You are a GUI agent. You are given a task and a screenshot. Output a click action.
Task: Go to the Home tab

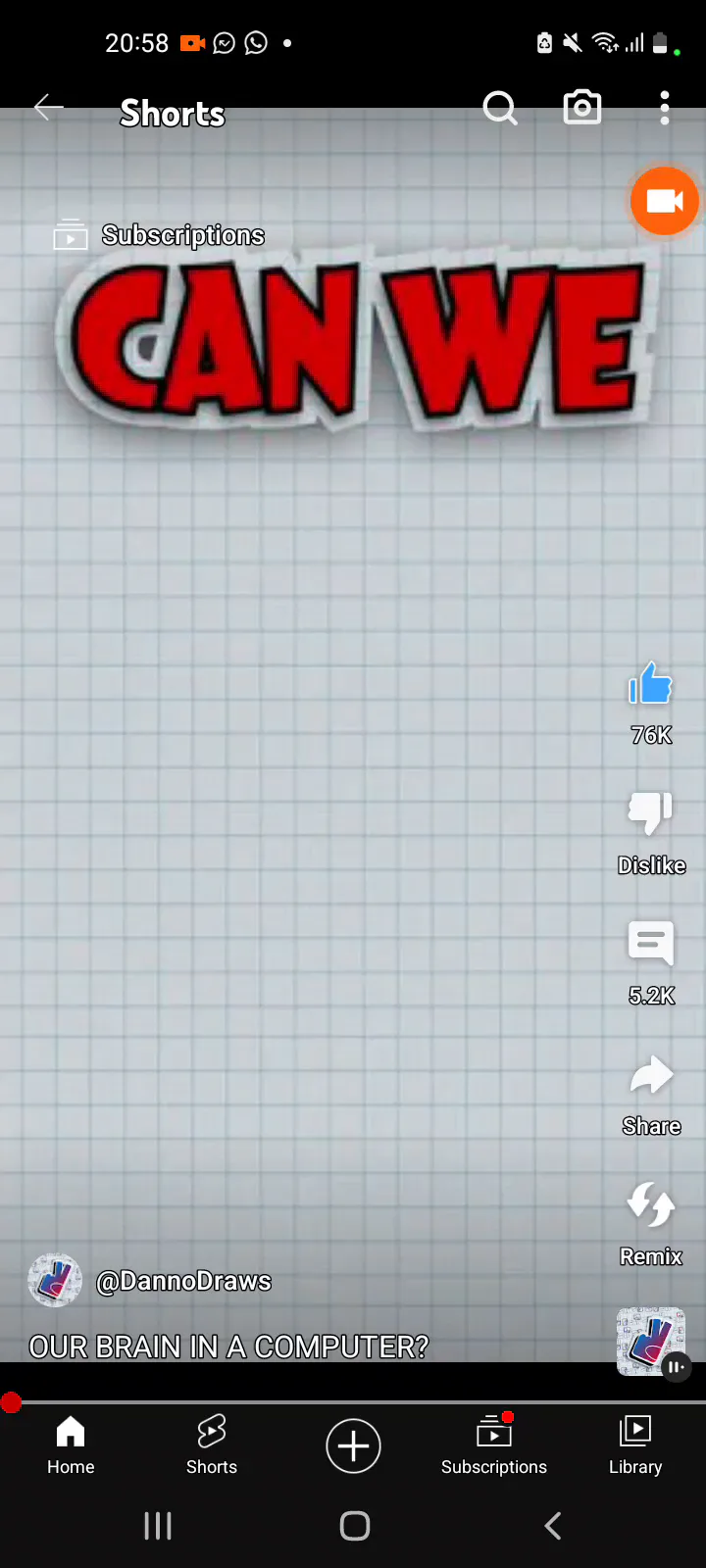(x=71, y=1445)
